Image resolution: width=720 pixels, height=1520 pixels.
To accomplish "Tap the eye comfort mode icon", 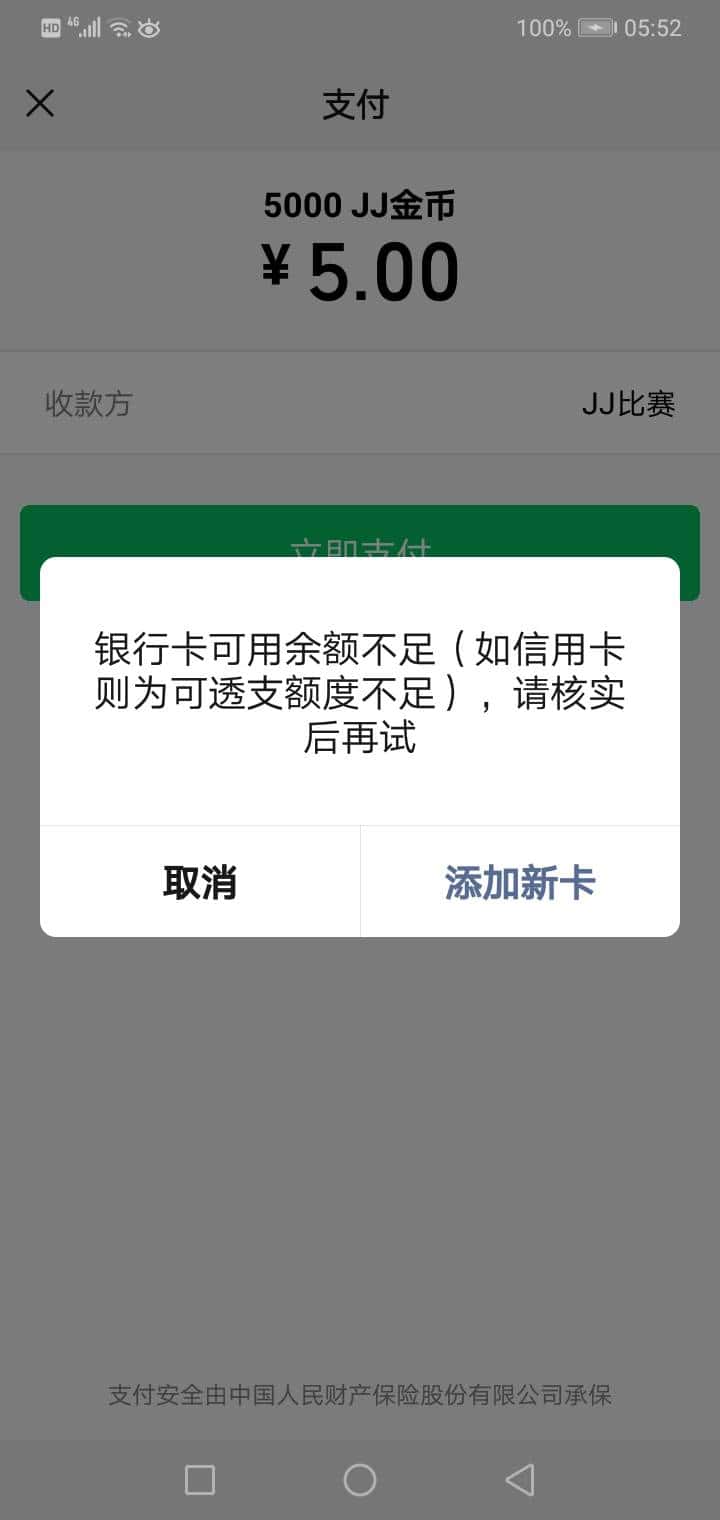I will point(148,28).
